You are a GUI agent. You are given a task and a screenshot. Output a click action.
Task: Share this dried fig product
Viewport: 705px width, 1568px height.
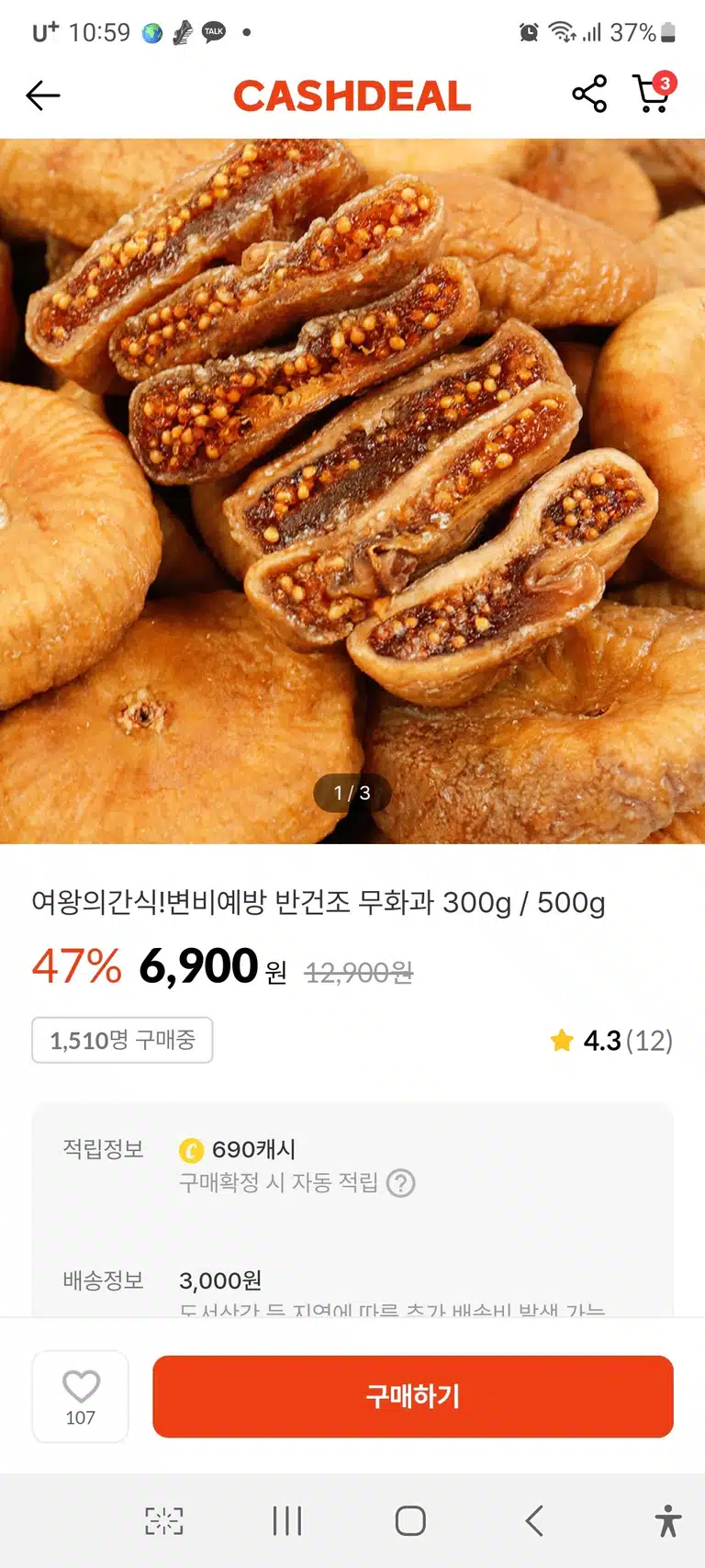[x=589, y=94]
